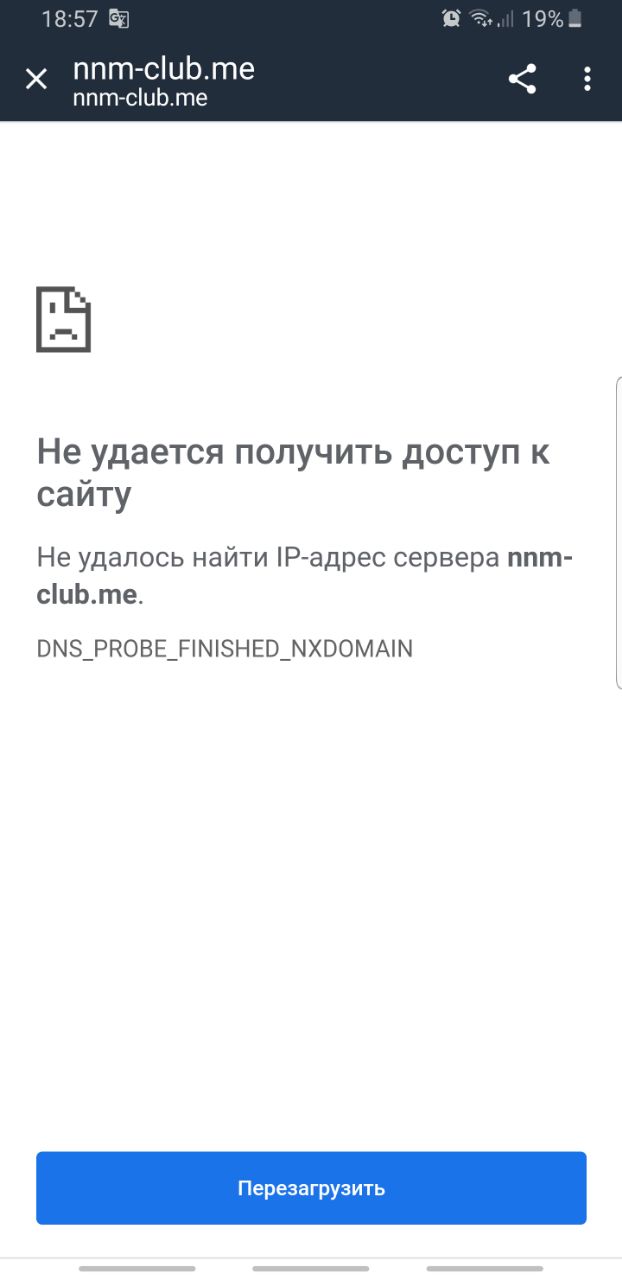622x1280 pixels.
Task: Share the nnm-club.me page link
Action: tap(522, 80)
